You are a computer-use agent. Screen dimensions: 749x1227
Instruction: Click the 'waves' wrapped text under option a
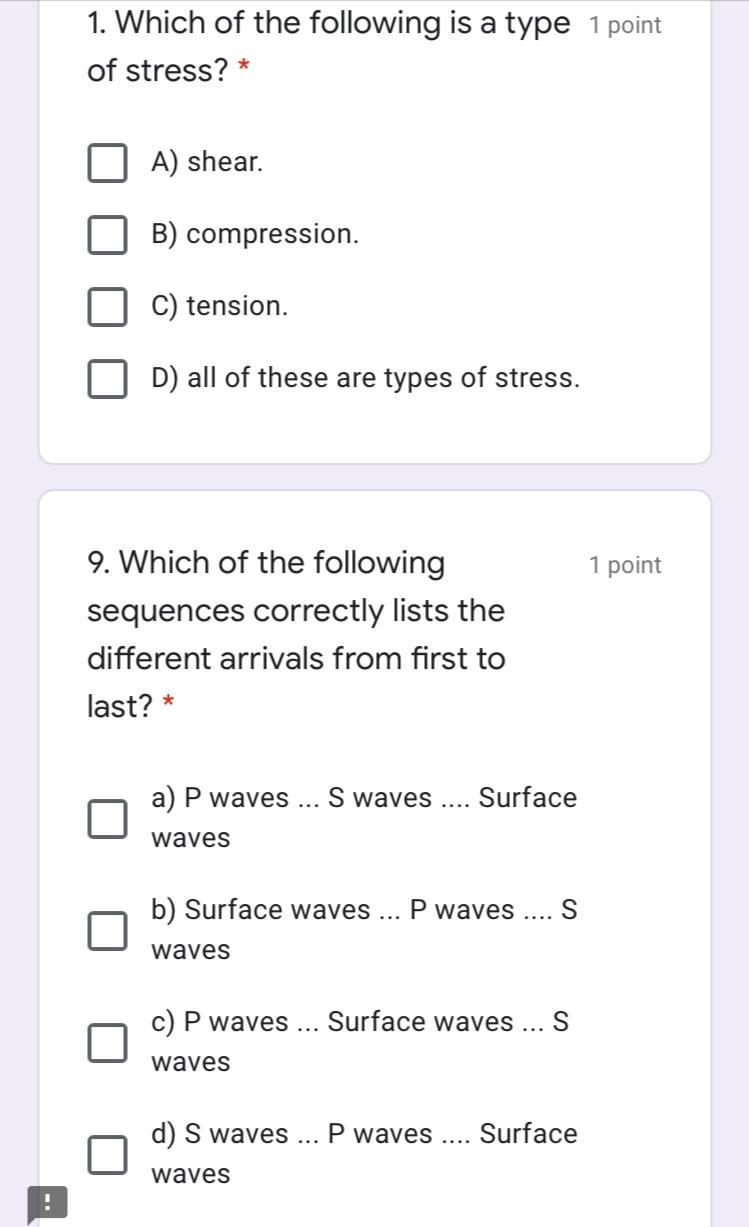189,838
